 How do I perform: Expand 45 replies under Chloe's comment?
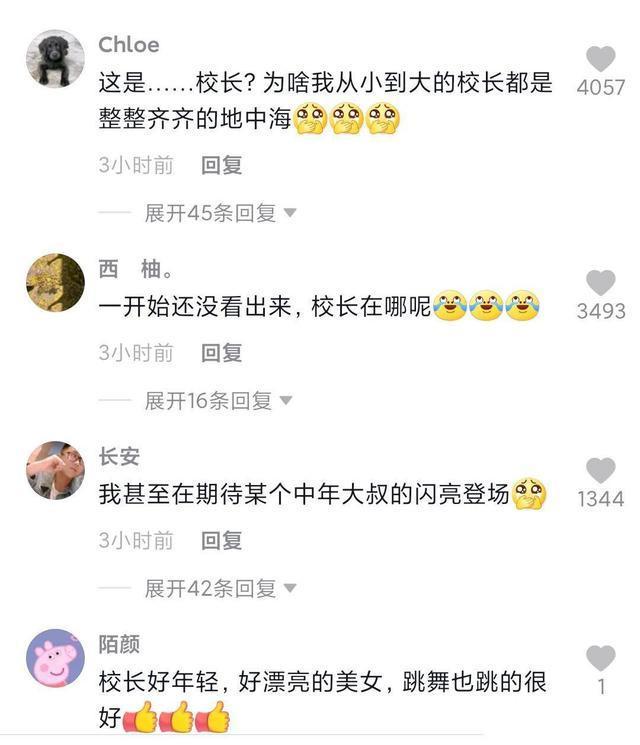(x=220, y=213)
